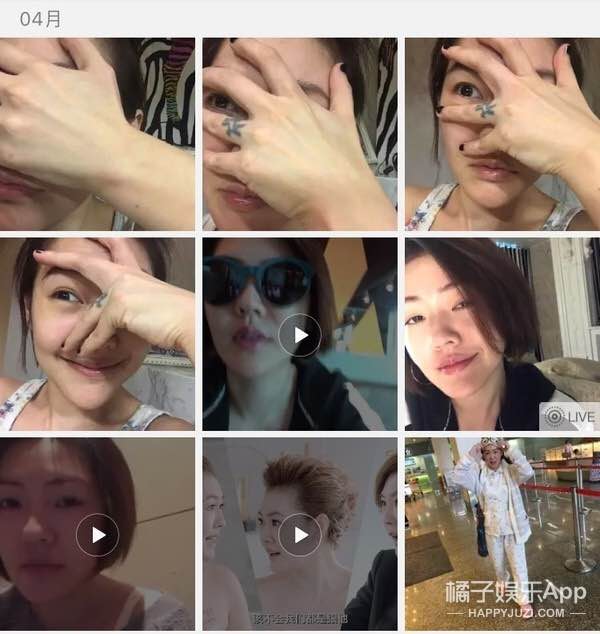Image resolution: width=600 pixels, height=634 pixels.
Task: Open the first photo with zebra-striped background
Action: (97, 134)
